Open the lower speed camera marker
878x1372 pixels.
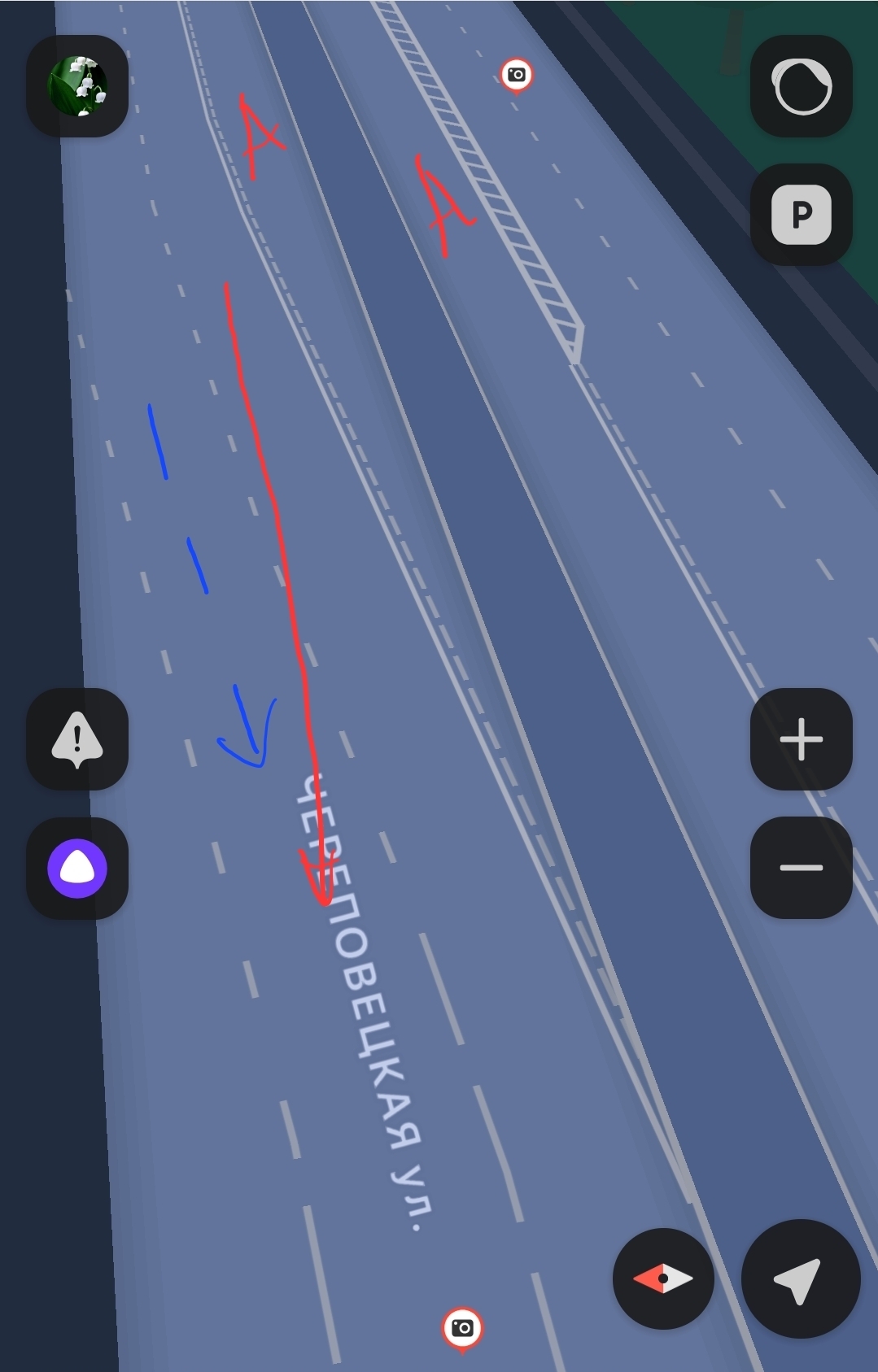click(462, 1328)
